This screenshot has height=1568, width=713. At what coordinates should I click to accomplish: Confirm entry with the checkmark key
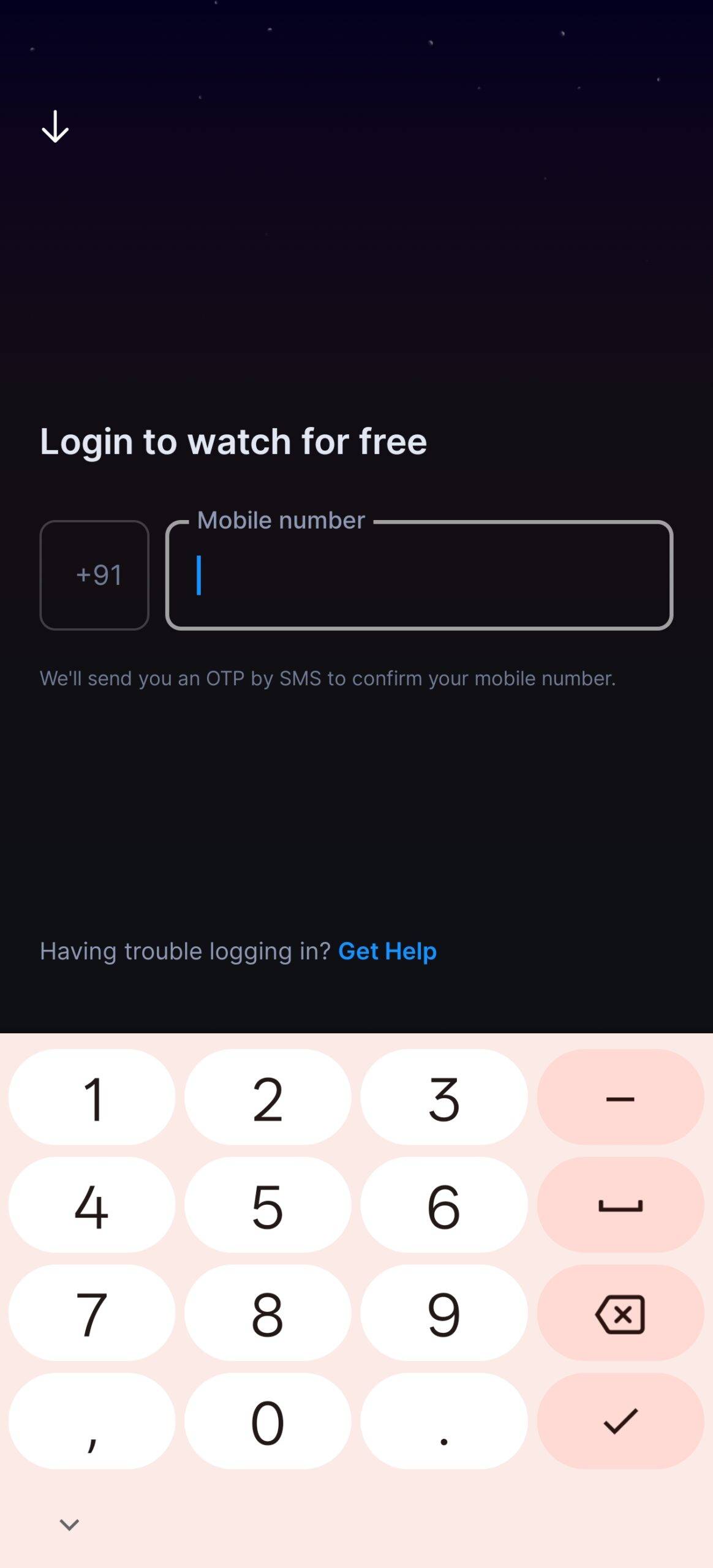click(x=620, y=1421)
